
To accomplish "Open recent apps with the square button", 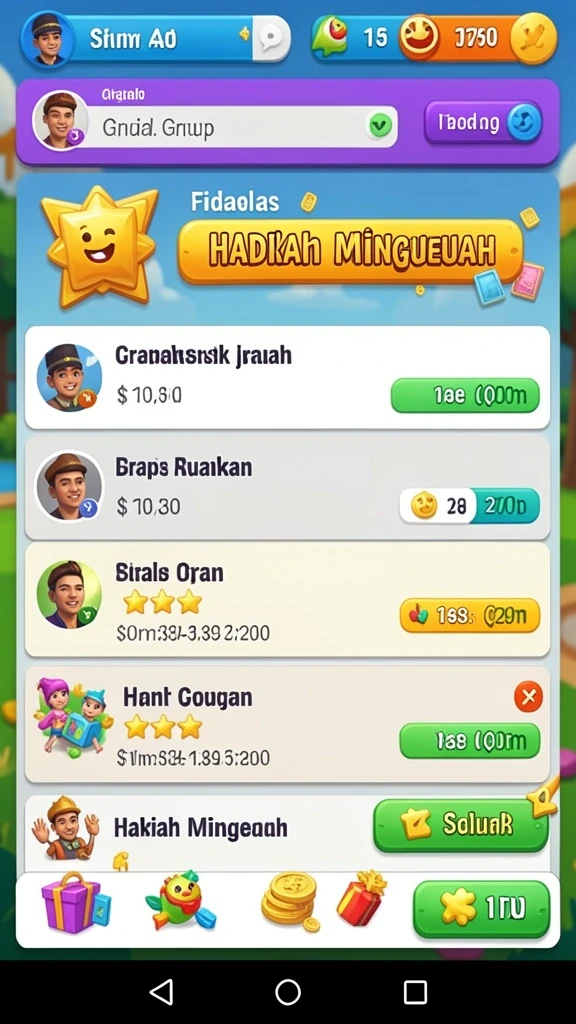I will point(415,992).
